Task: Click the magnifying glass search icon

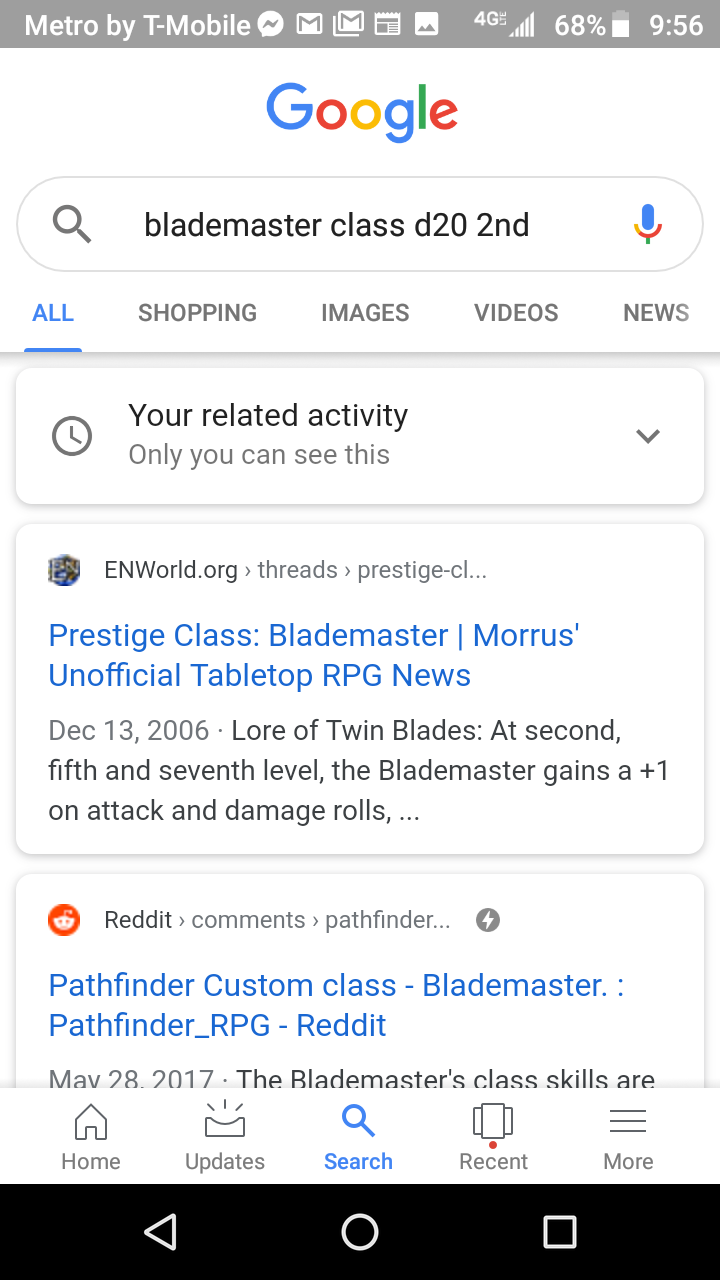Action: coord(72,224)
